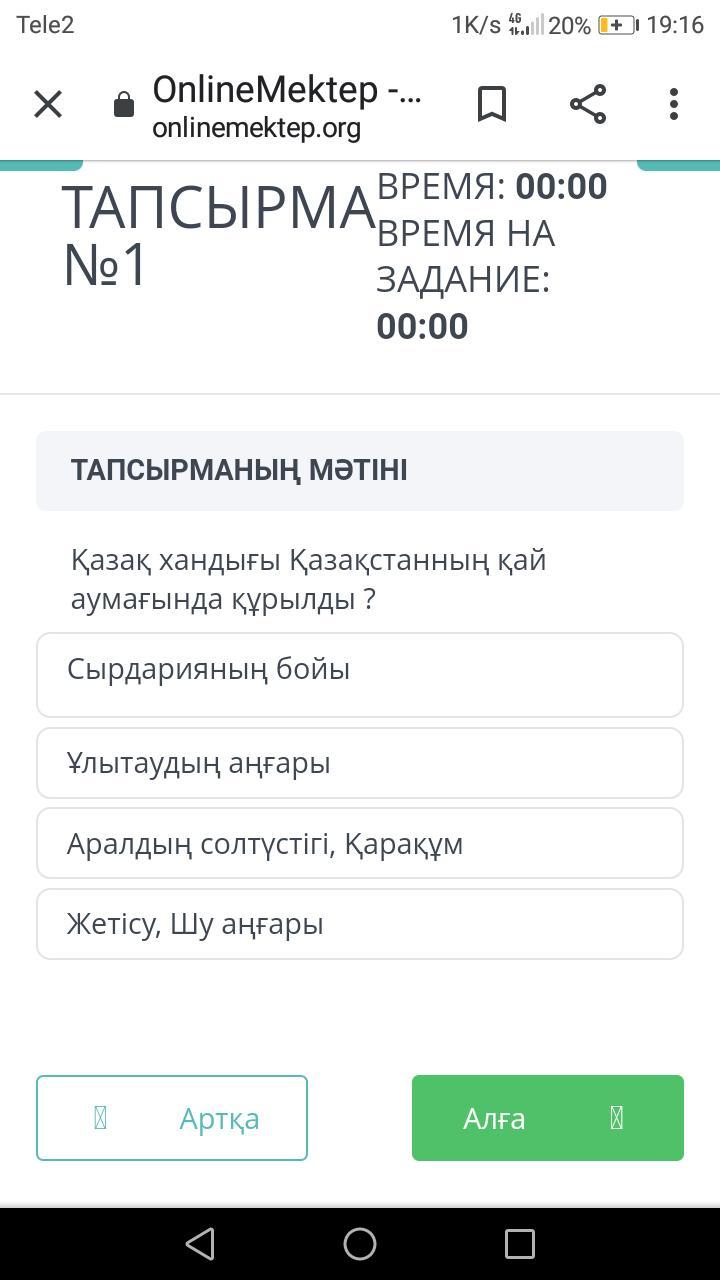Select Жетісу, Шу аңғары answer
This screenshot has height=1280, width=720.
pyautogui.click(x=360, y=924)
